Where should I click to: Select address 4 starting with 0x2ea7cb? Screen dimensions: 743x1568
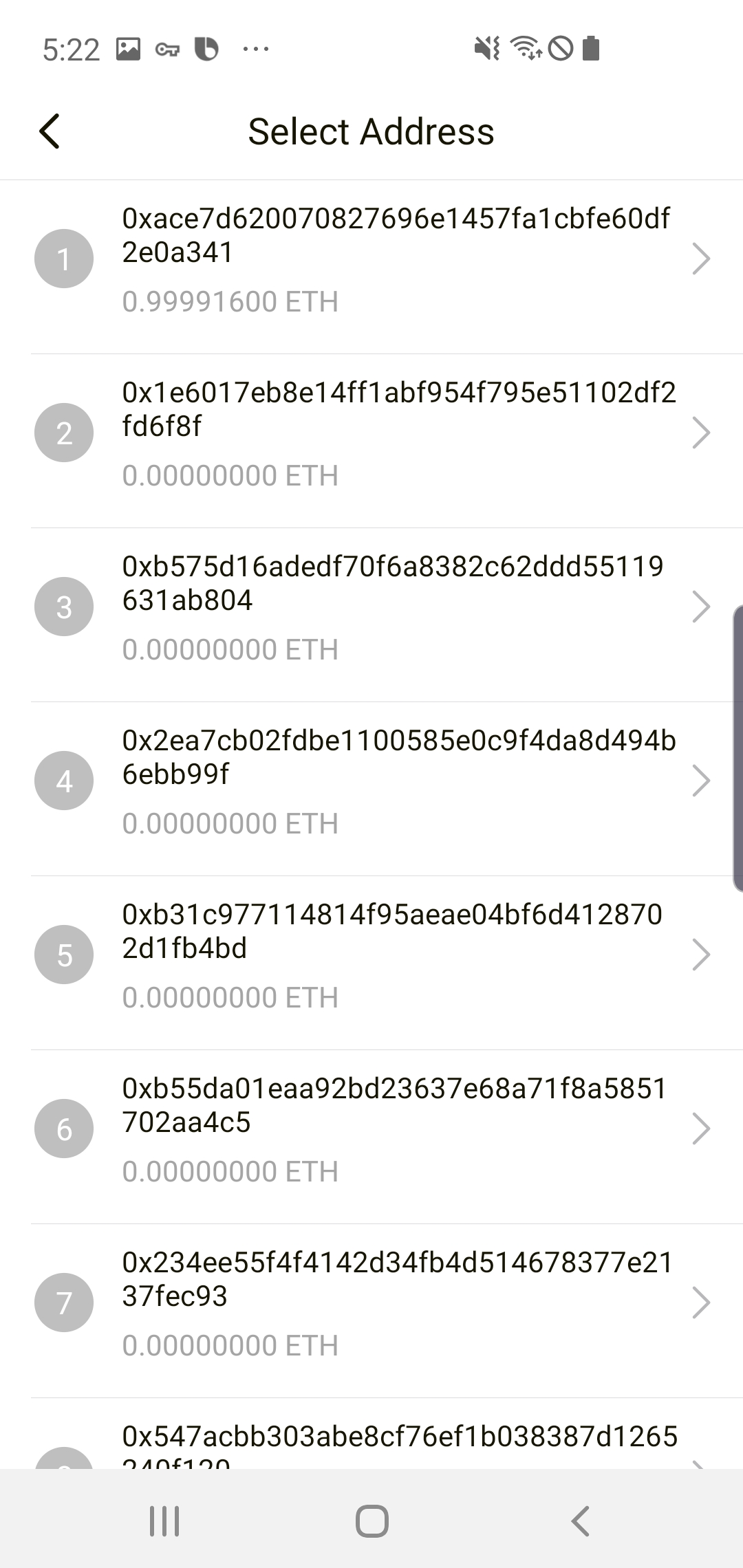(371, 789)
